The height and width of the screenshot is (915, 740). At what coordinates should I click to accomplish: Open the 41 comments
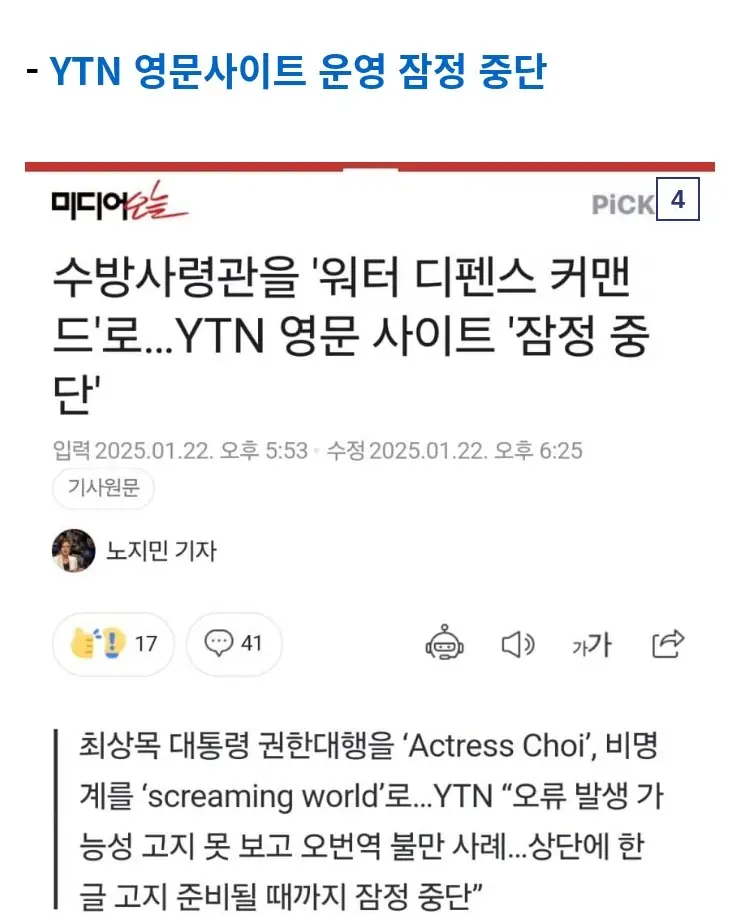(x=234, y=643)
